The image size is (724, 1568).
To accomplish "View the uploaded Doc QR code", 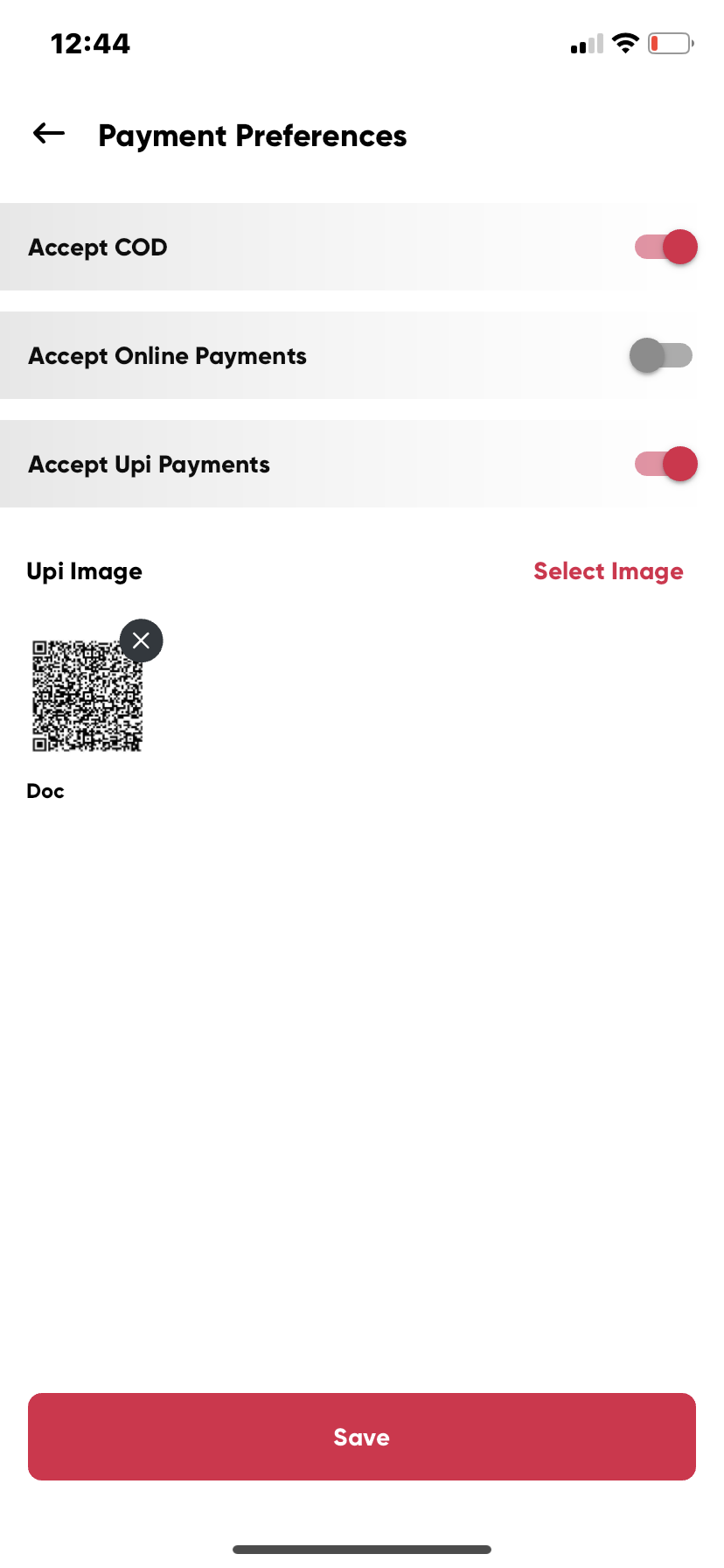I will point(87,697).
